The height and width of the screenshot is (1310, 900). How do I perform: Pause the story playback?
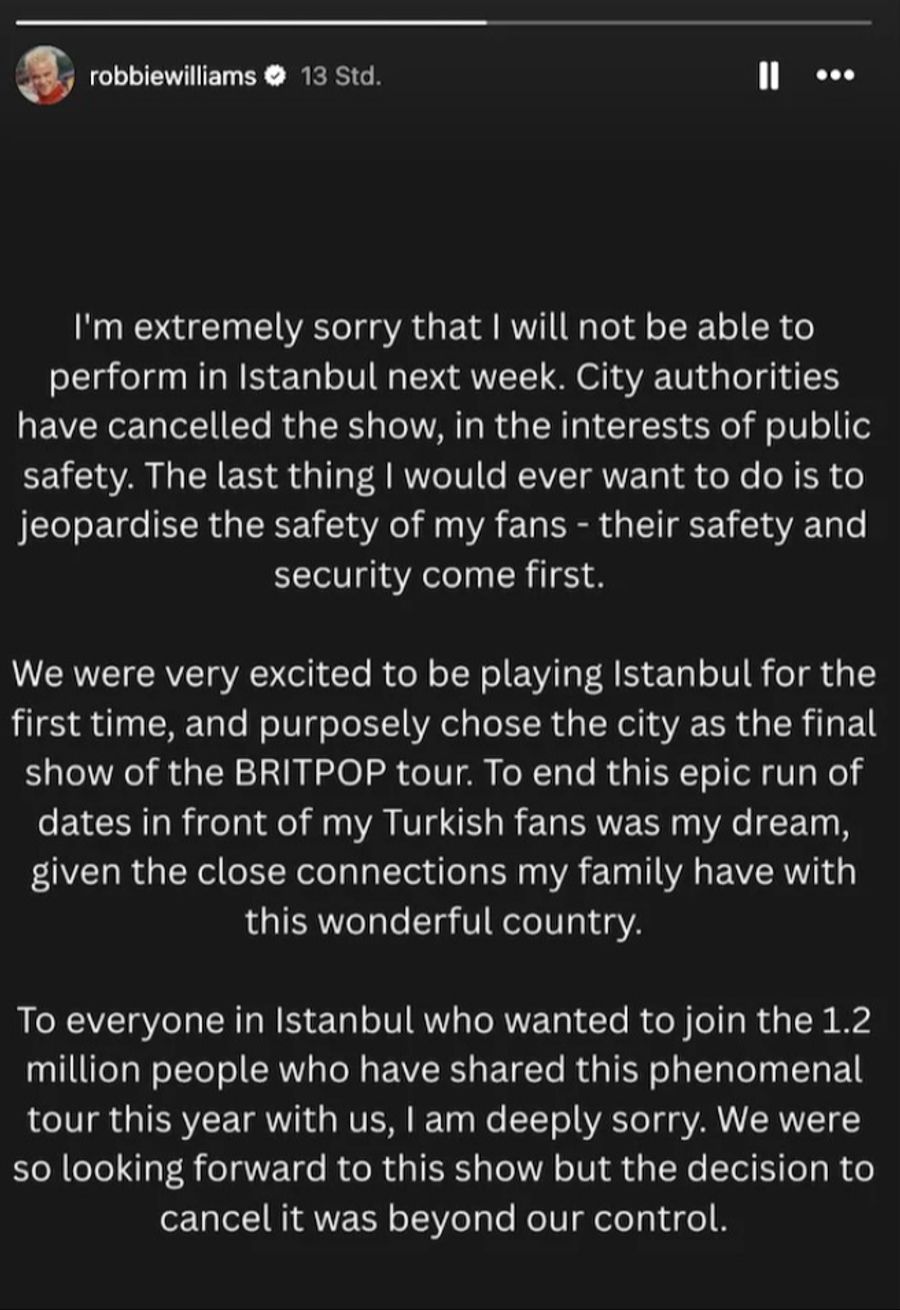(x=768, y=76)
